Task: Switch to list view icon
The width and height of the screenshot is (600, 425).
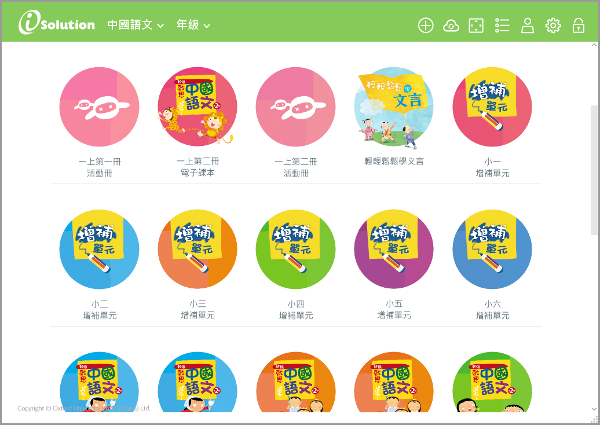Action: [x=502, y=26]
